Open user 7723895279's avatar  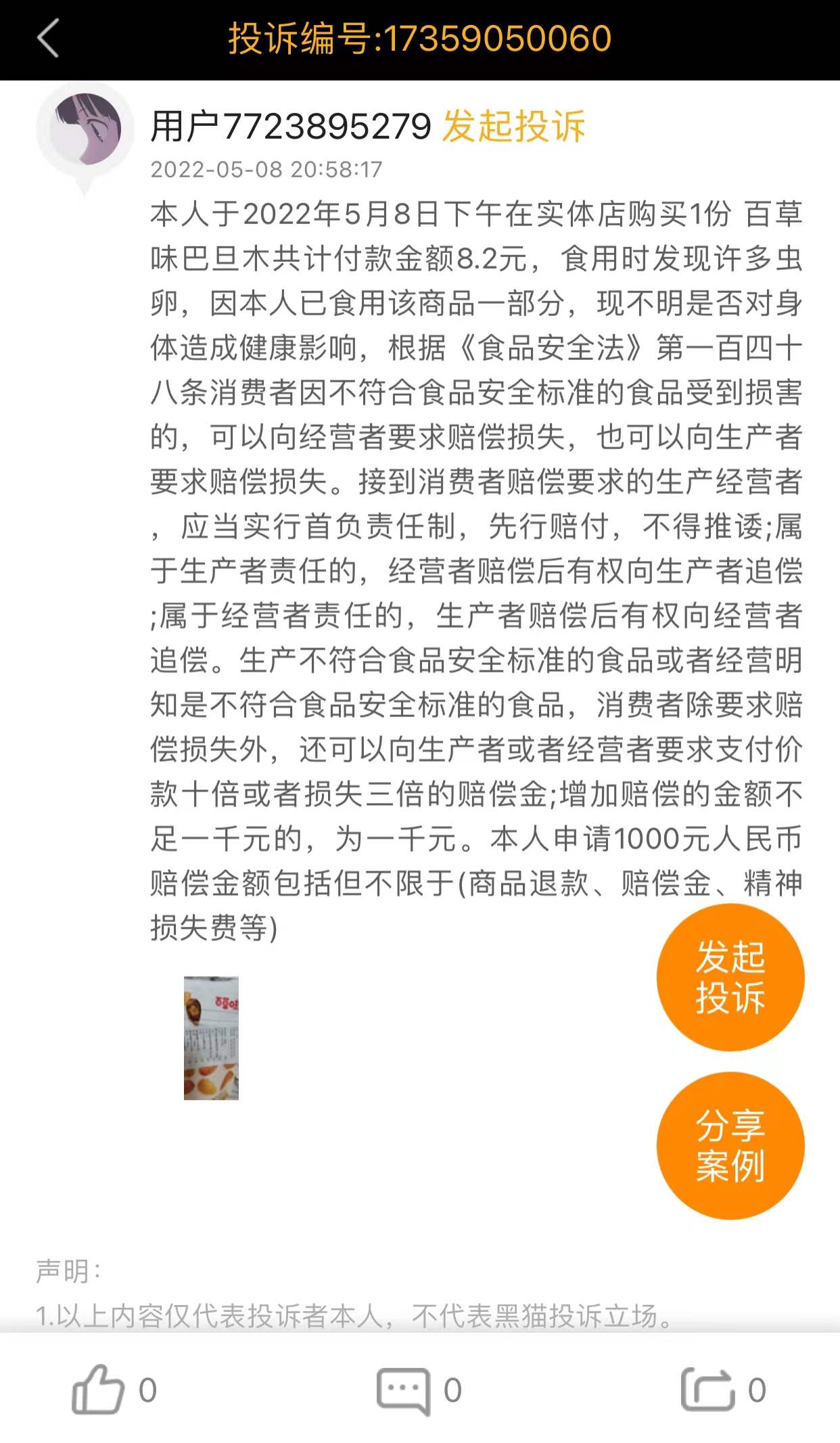point(86,130)
